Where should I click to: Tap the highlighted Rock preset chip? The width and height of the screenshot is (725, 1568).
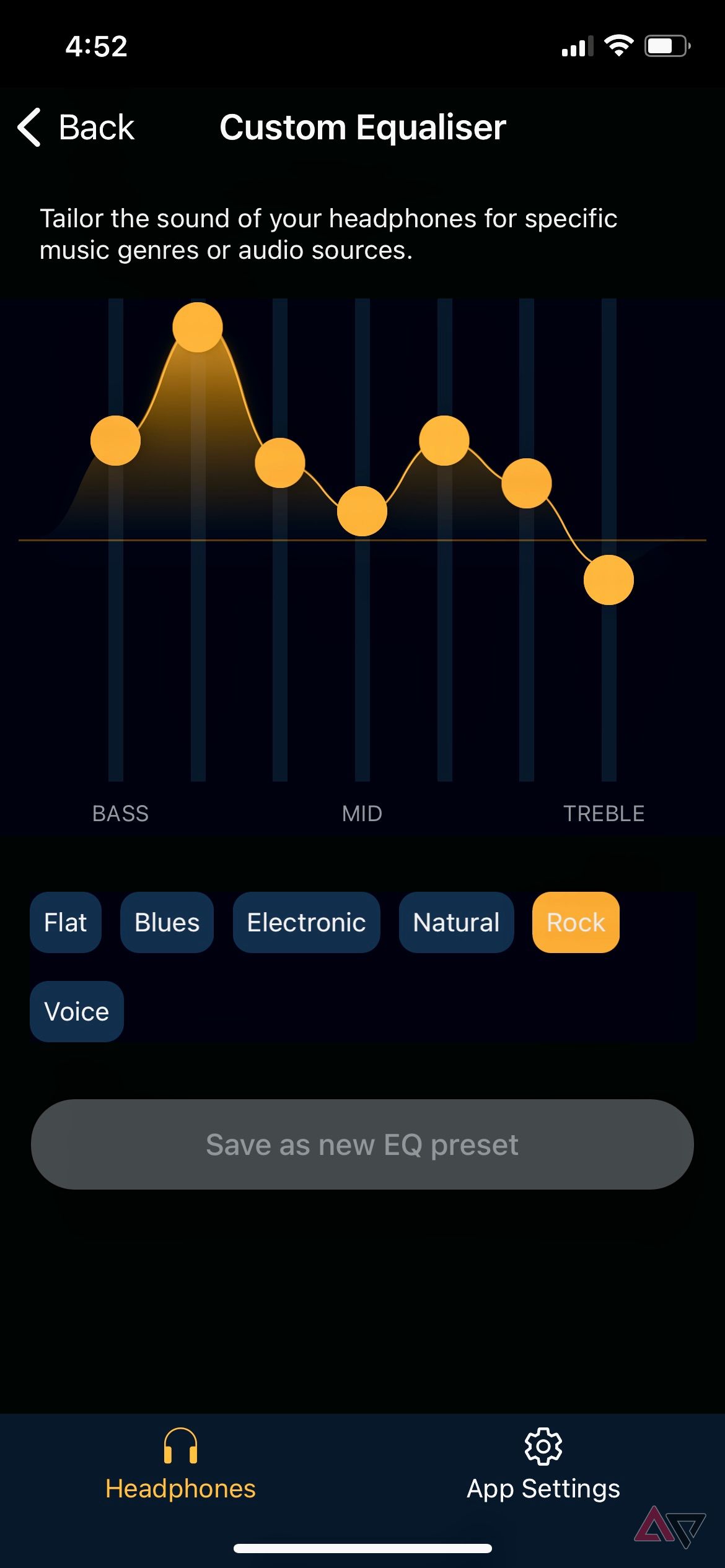tap(576, 923)
